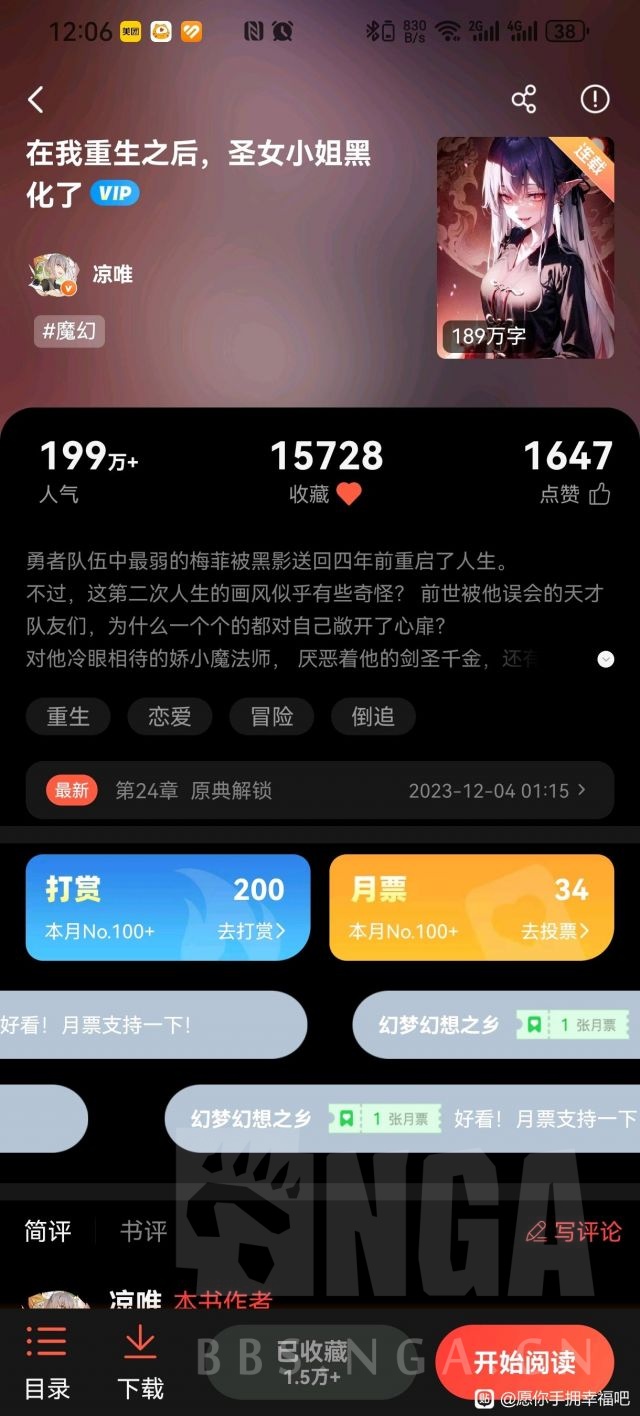Select the 恋爱 tag chip
This screenshot has height=1416, width=640.
click(x=169, y=717)
